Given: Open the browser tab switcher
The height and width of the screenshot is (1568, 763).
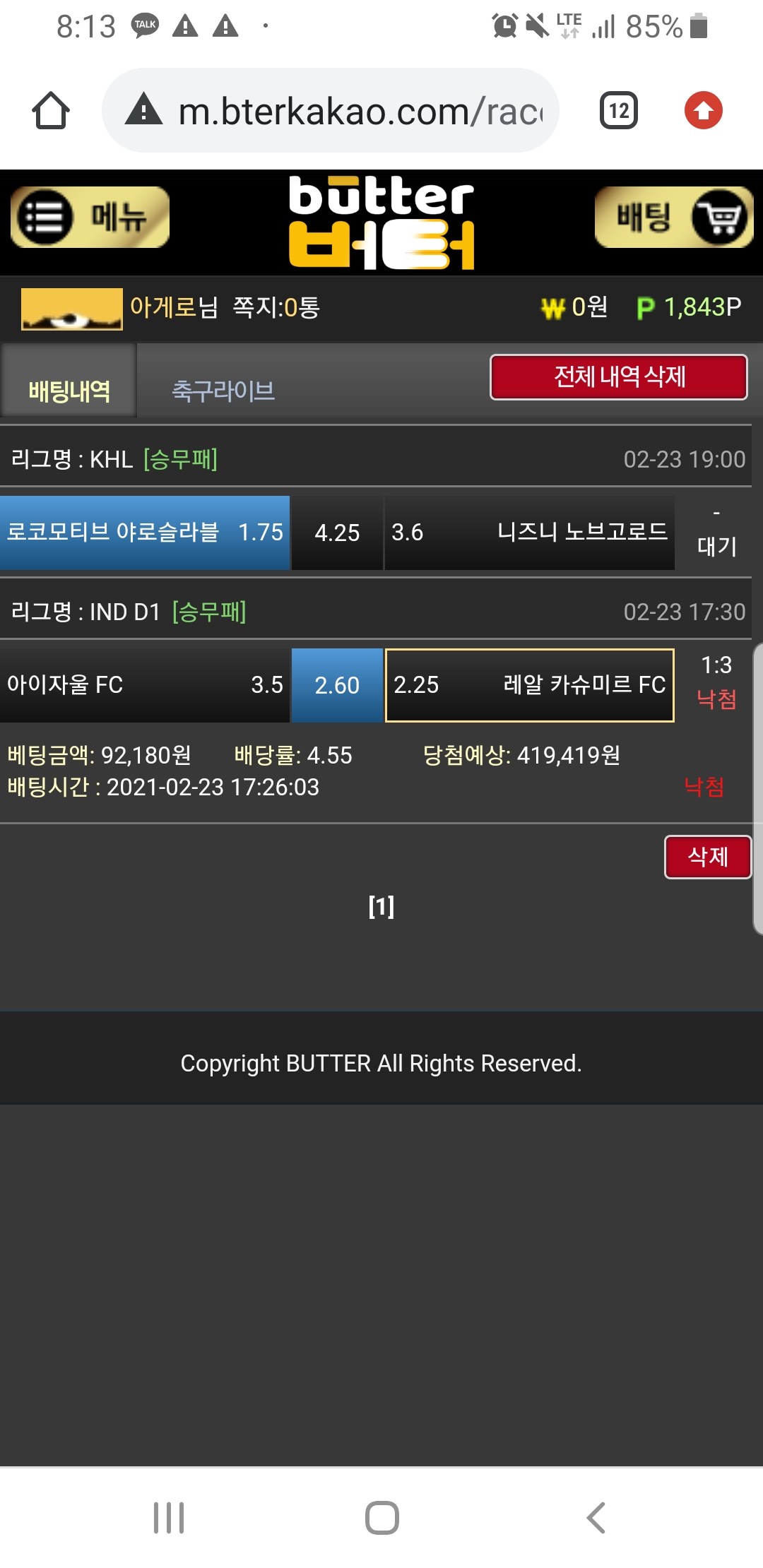Looking at the screenshot, I should click(x=619, y=111).
